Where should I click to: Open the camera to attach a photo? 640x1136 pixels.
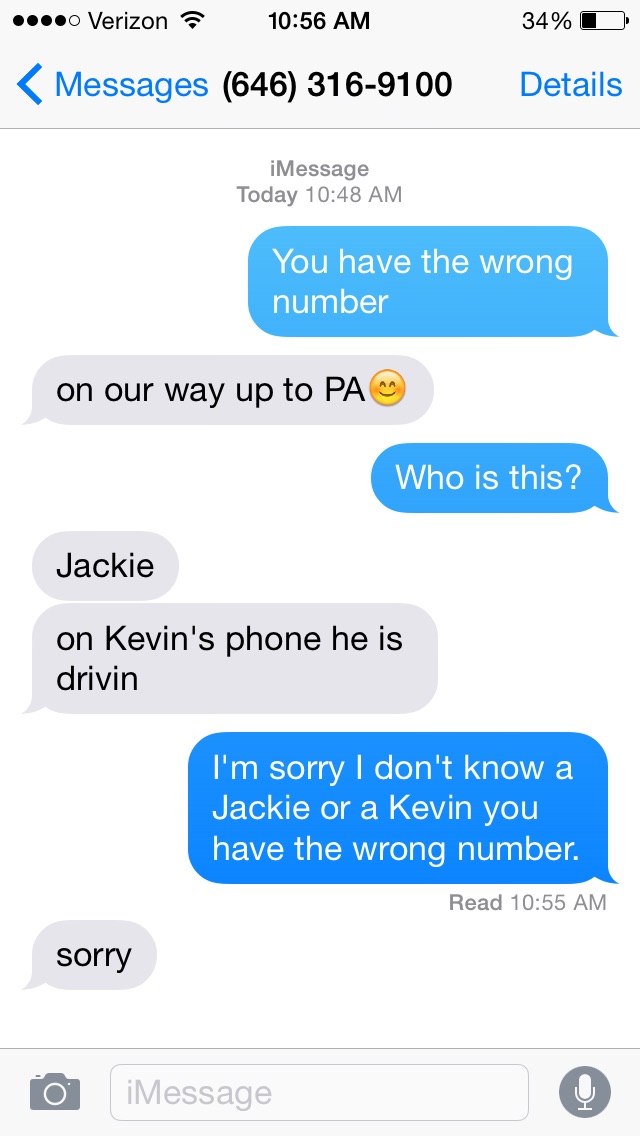pyautogui.click(x=55, y=1091)
